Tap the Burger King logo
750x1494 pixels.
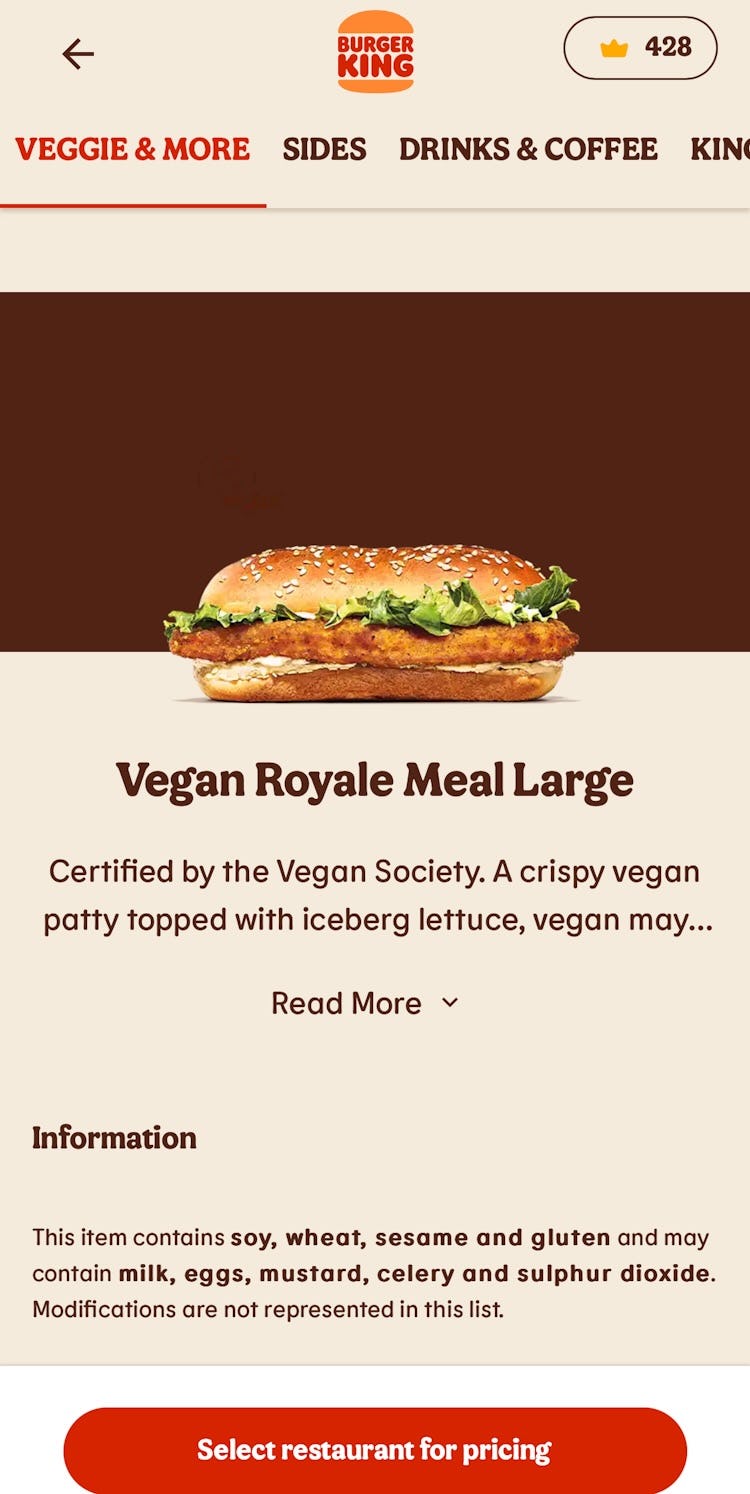coord(375,52)
